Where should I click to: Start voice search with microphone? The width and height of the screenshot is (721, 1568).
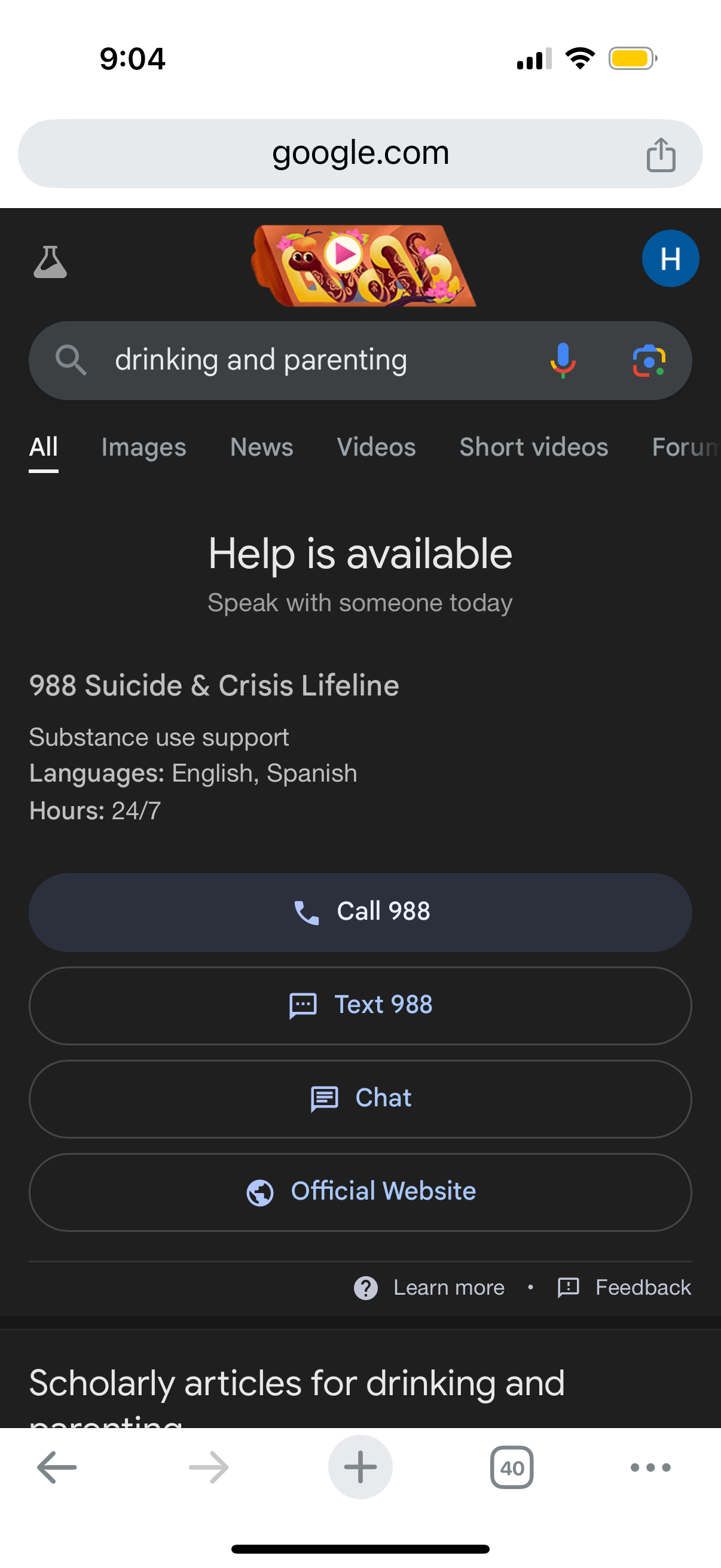pos(563,361)
